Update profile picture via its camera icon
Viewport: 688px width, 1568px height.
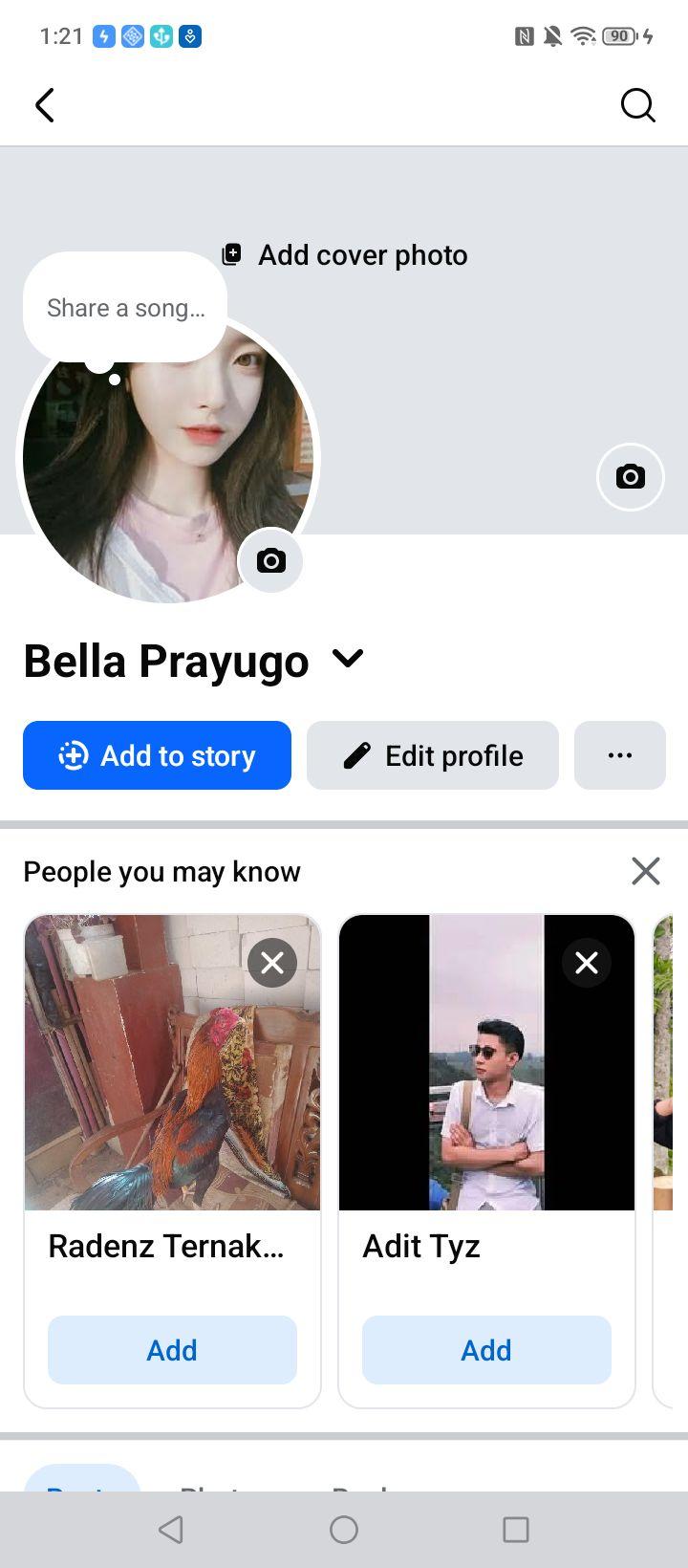point(270,560)
